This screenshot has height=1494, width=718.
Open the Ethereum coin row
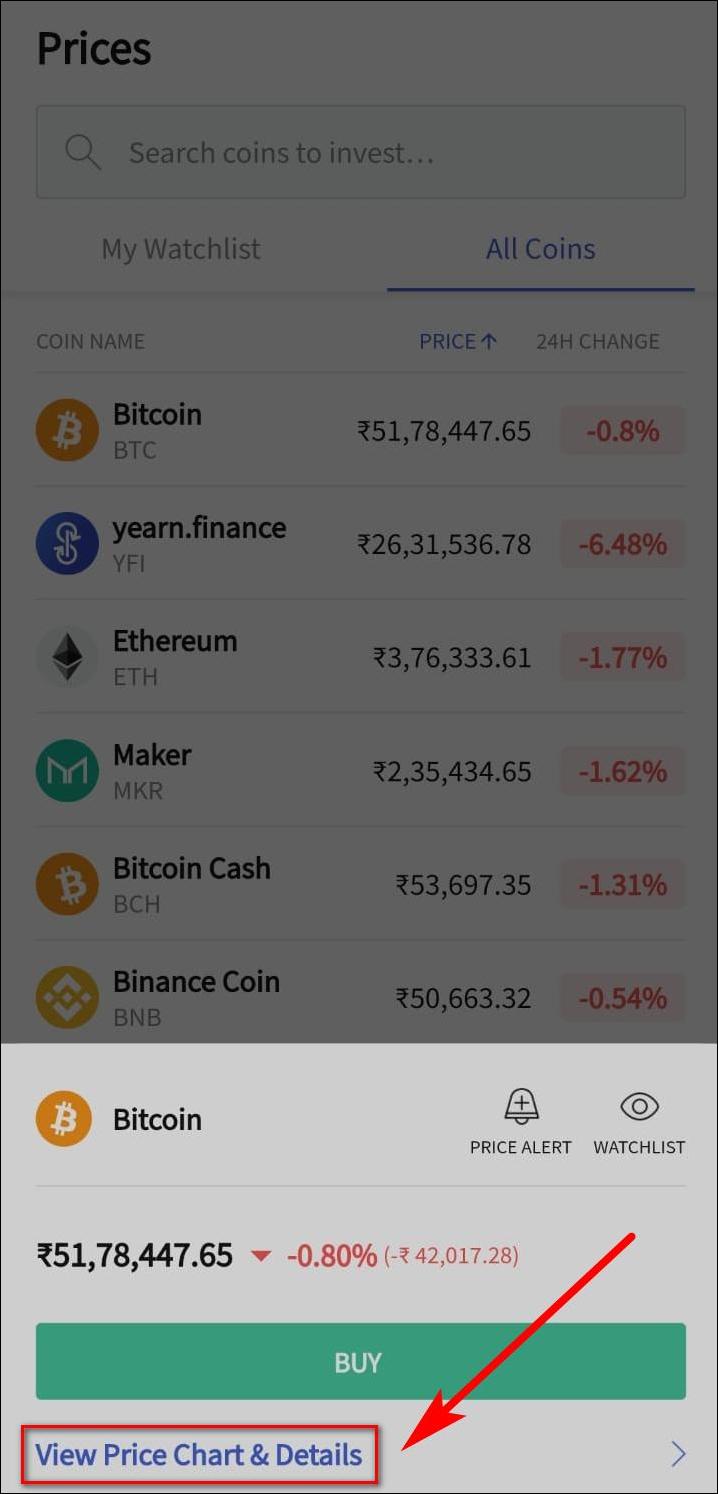tap(361, 657)
